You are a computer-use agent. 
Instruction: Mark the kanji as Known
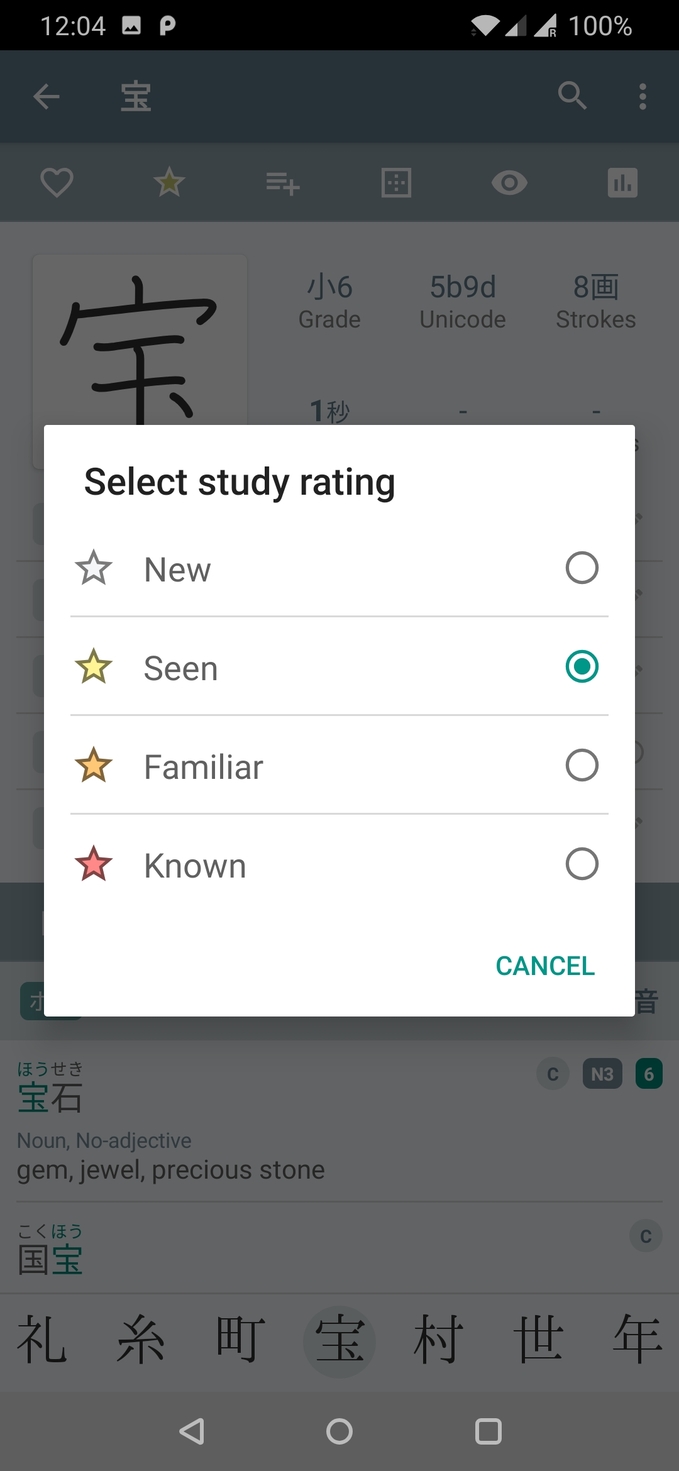pos(339,865)
